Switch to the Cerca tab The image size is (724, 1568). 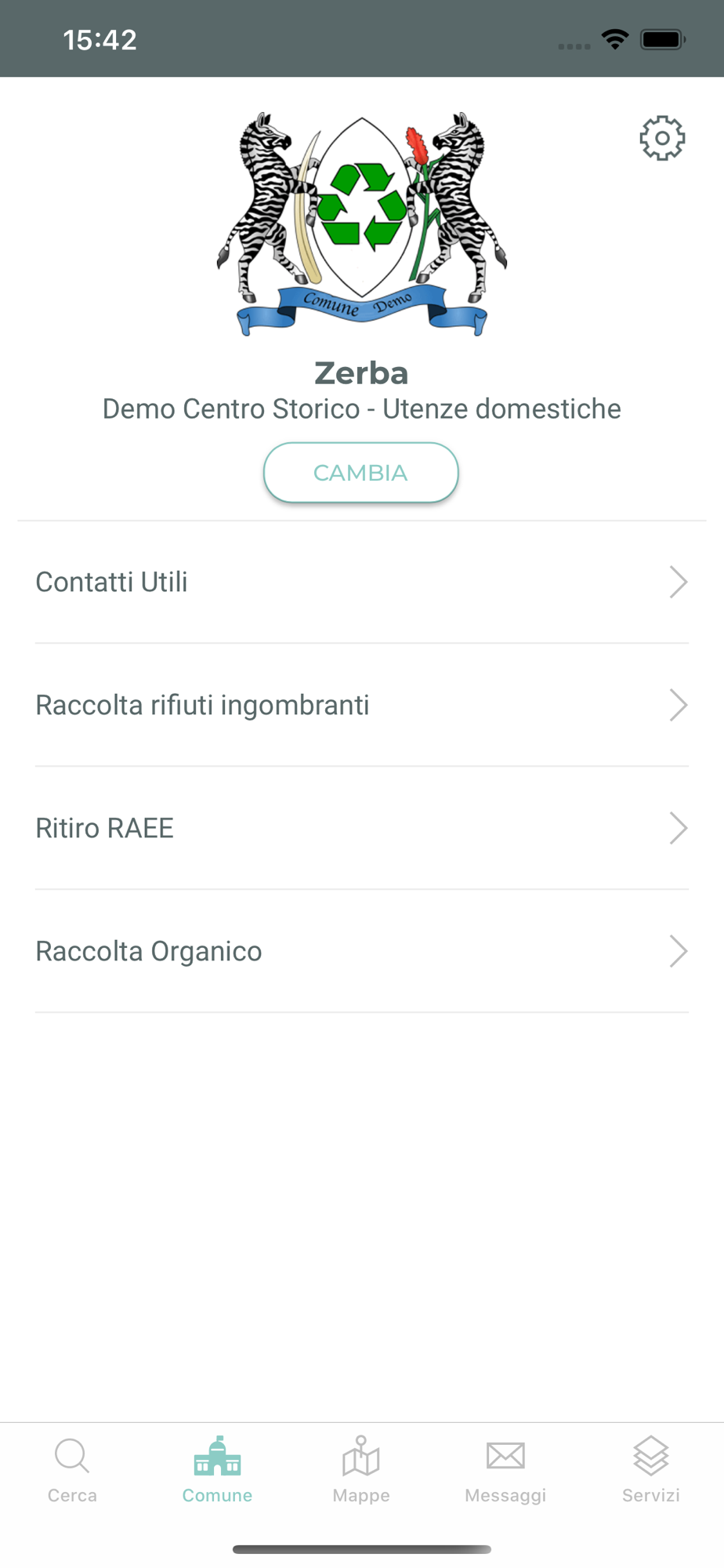[x=72, y=1470]
